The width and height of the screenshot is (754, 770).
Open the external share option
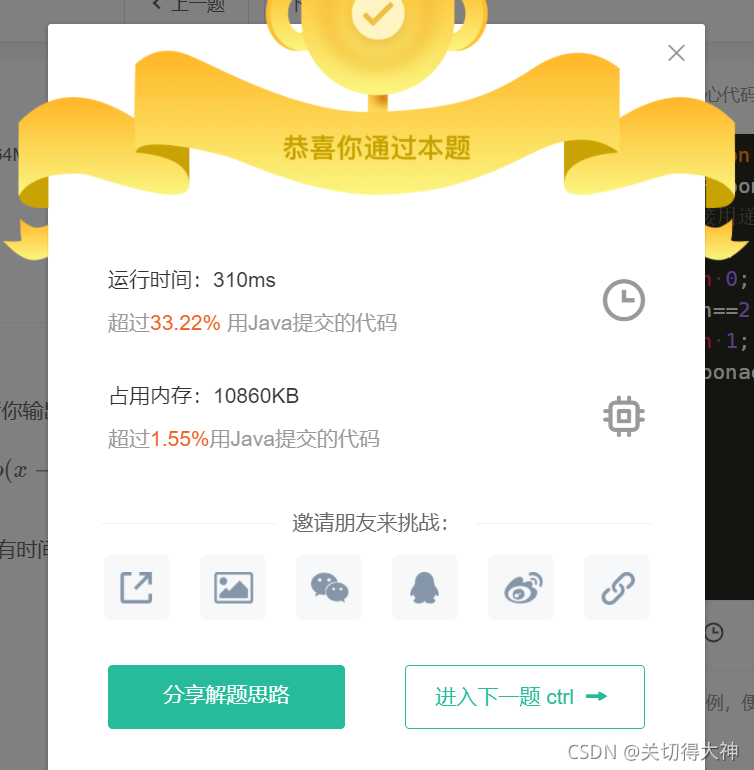[x=137, y=587]
